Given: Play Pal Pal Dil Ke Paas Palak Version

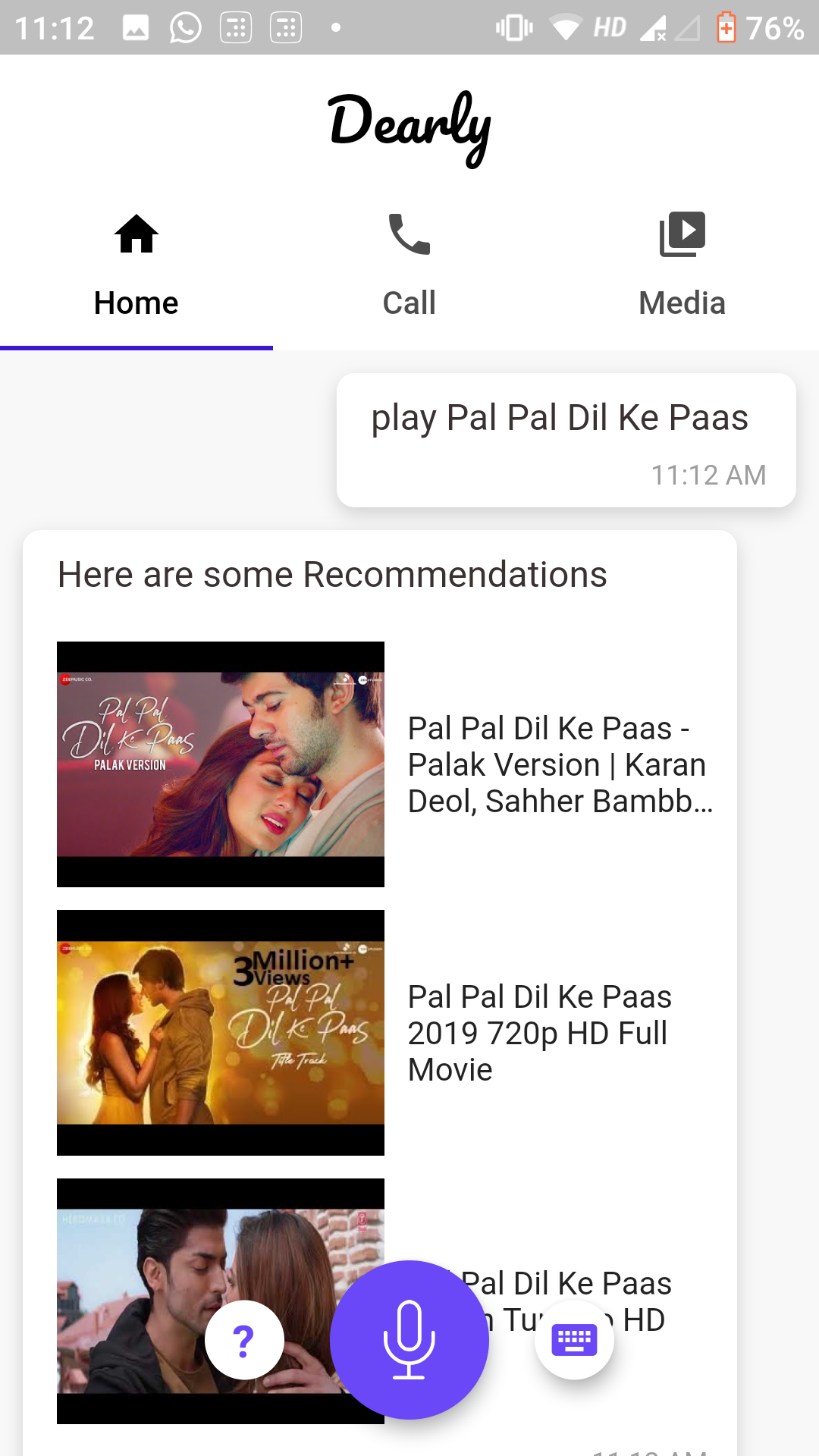Looking at the screenshot, I should pos(385,764).
